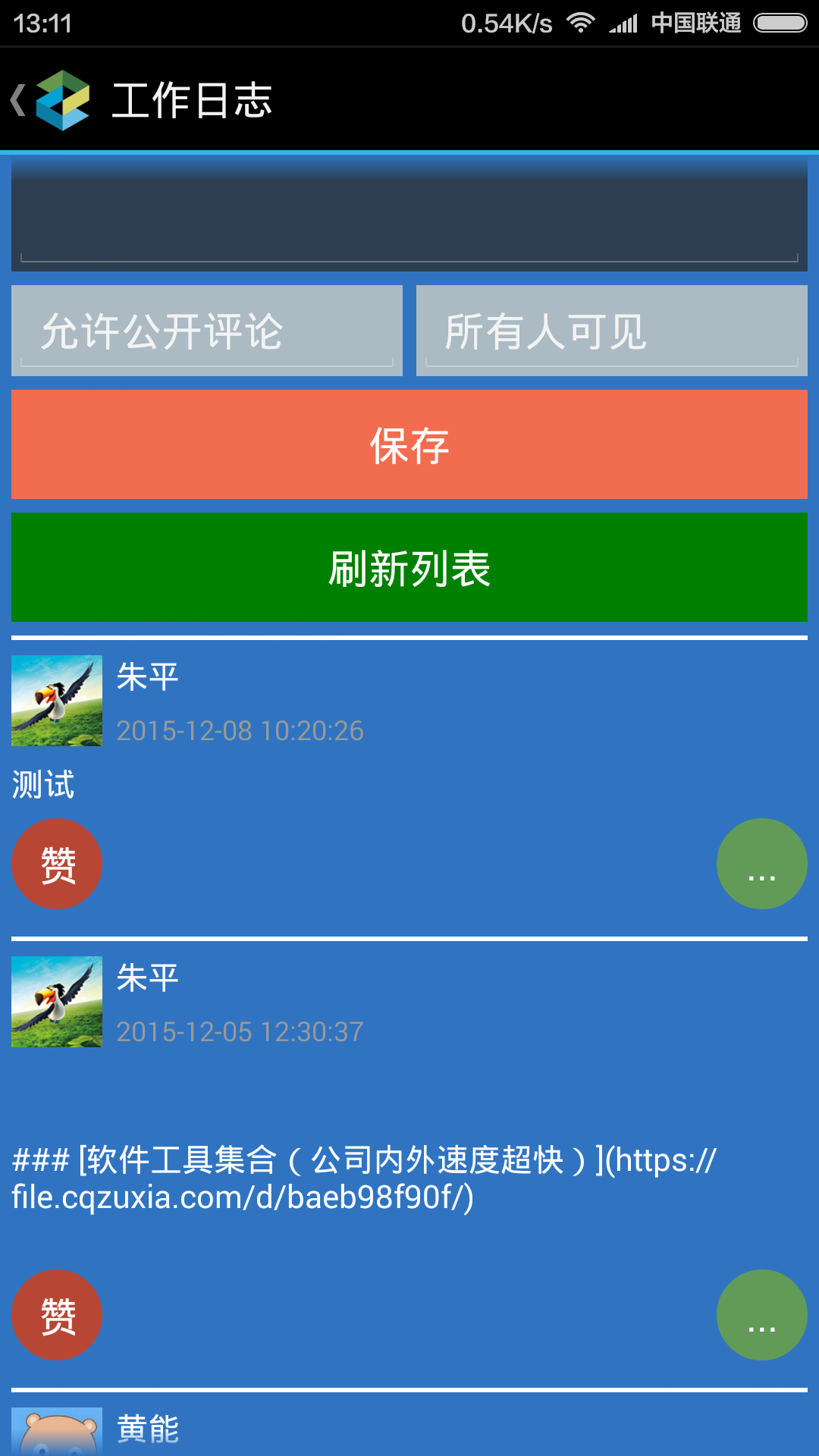Refresh the list using 刷新列表

point(409,566)
